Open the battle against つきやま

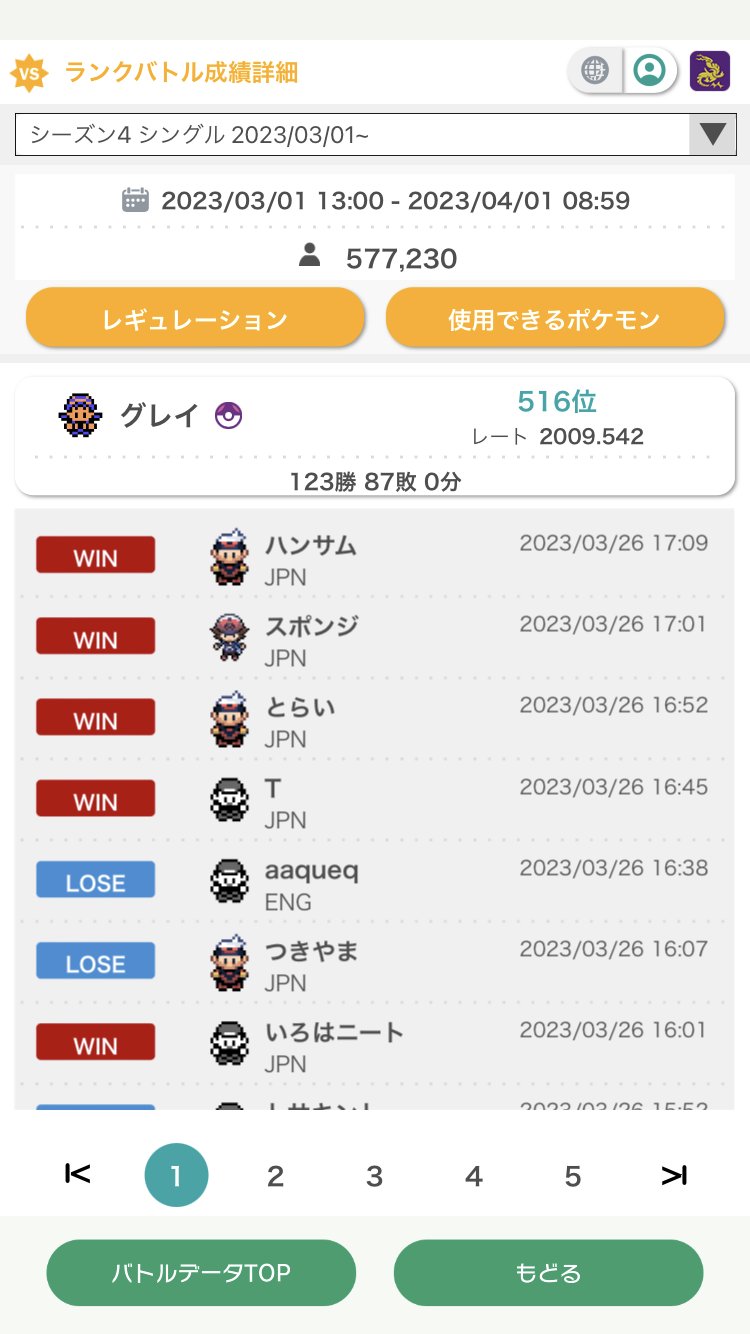(x=374, y=964)
